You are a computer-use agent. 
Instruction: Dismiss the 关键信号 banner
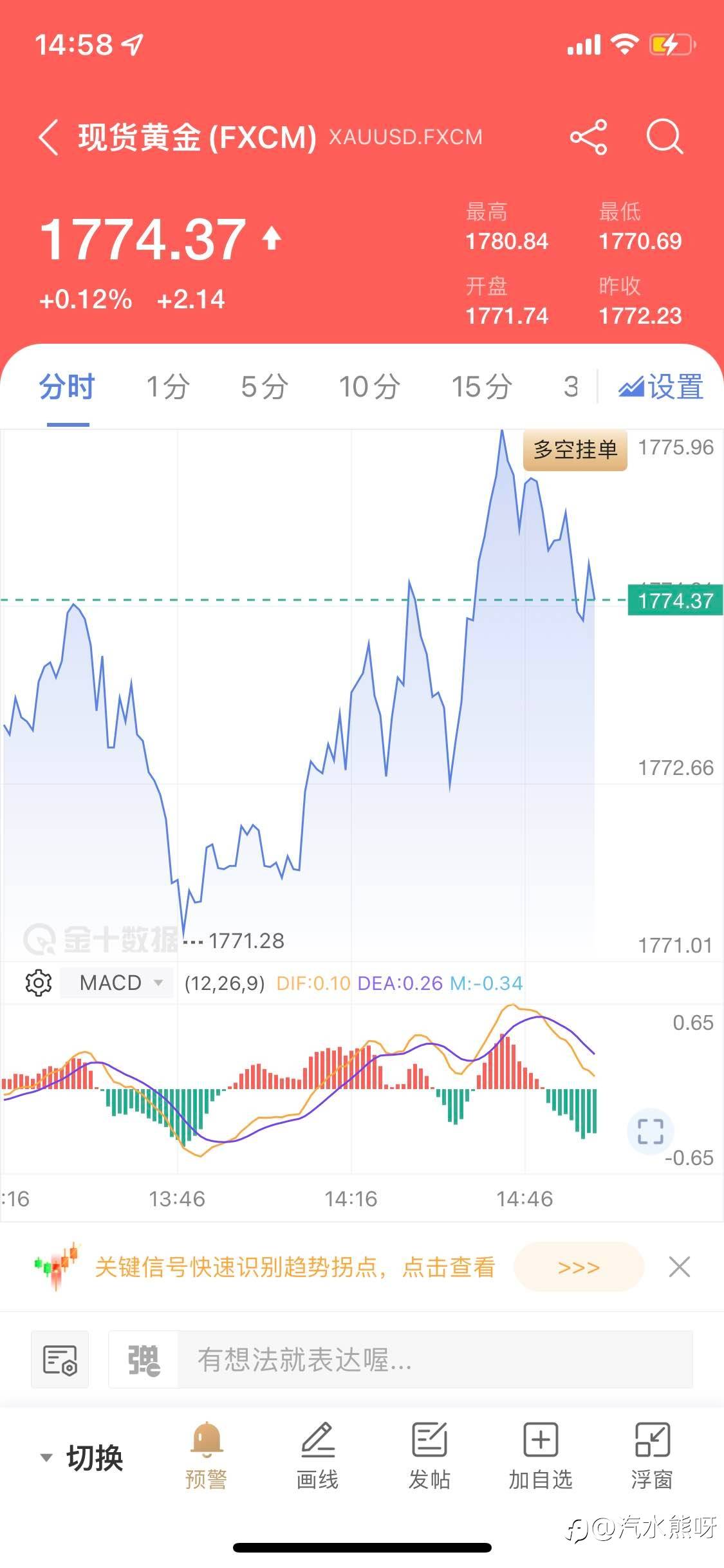[680, 1267]
